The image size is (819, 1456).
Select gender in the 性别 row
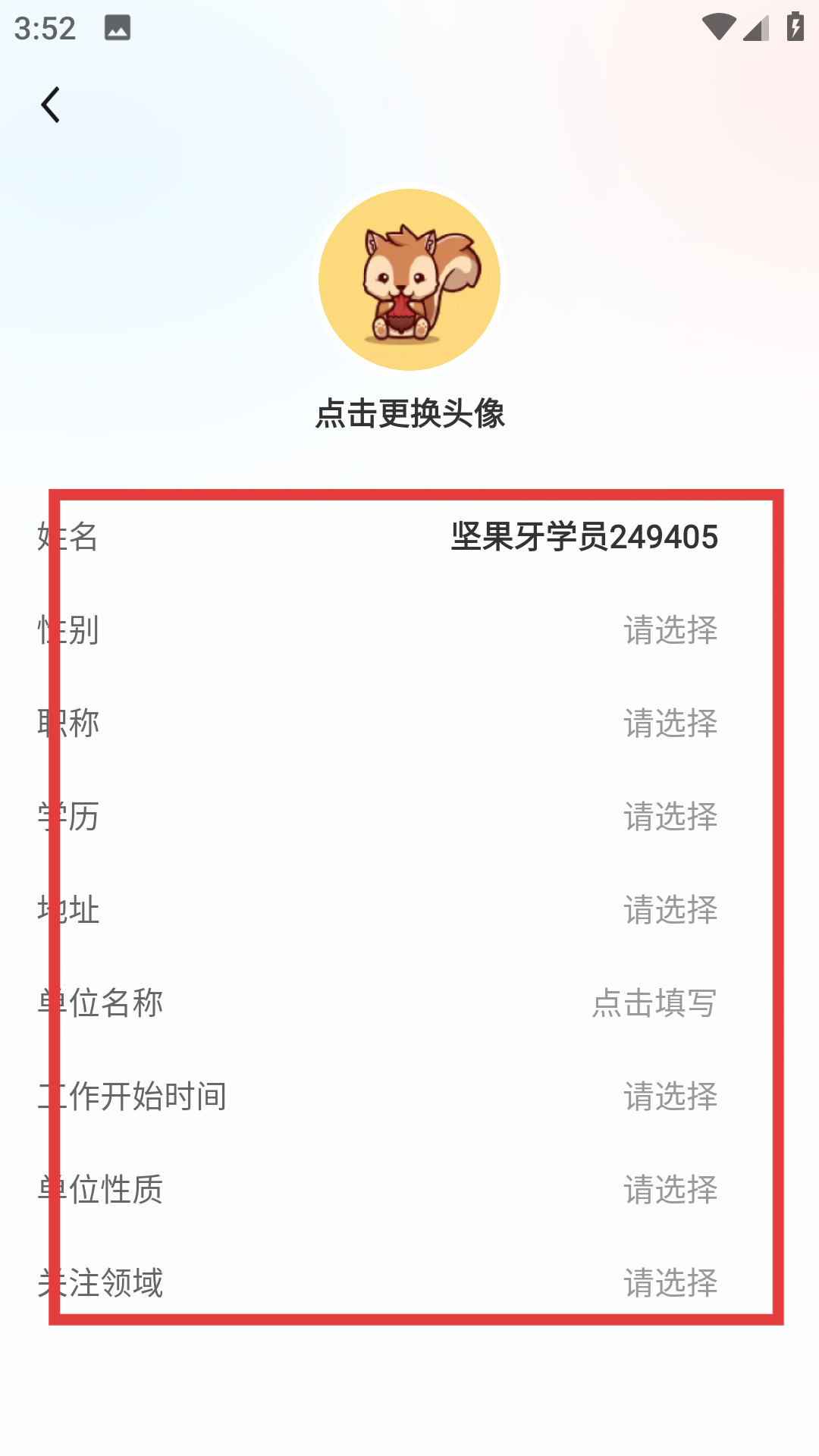click(409, 630)
